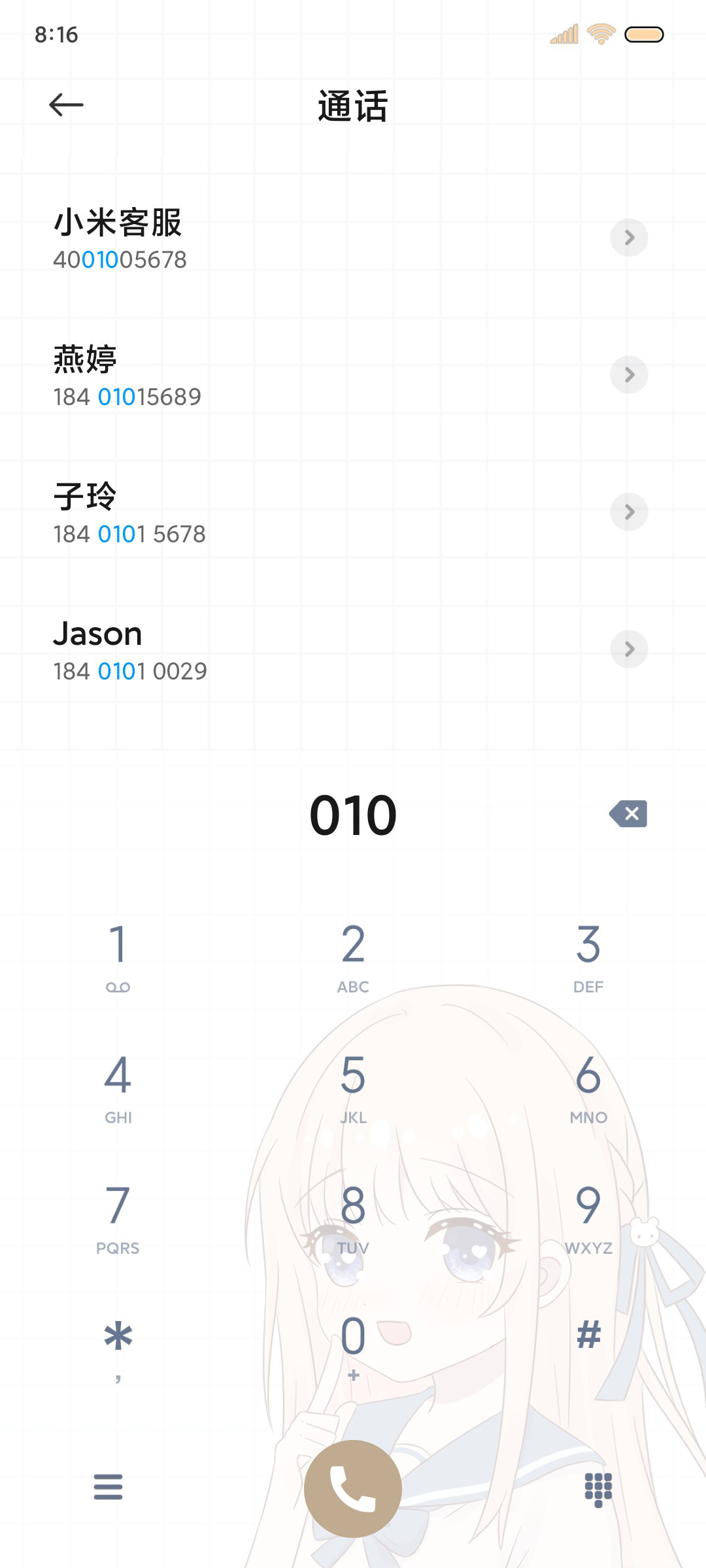The width and height of the screenshot is (706, 1568).
Task: Open details chevron for Jason
Action: point(629,649)
